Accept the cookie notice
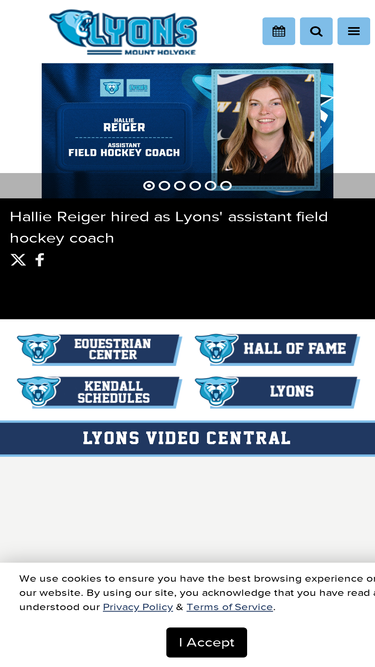375x667 pixels. [x=206, y=642]
